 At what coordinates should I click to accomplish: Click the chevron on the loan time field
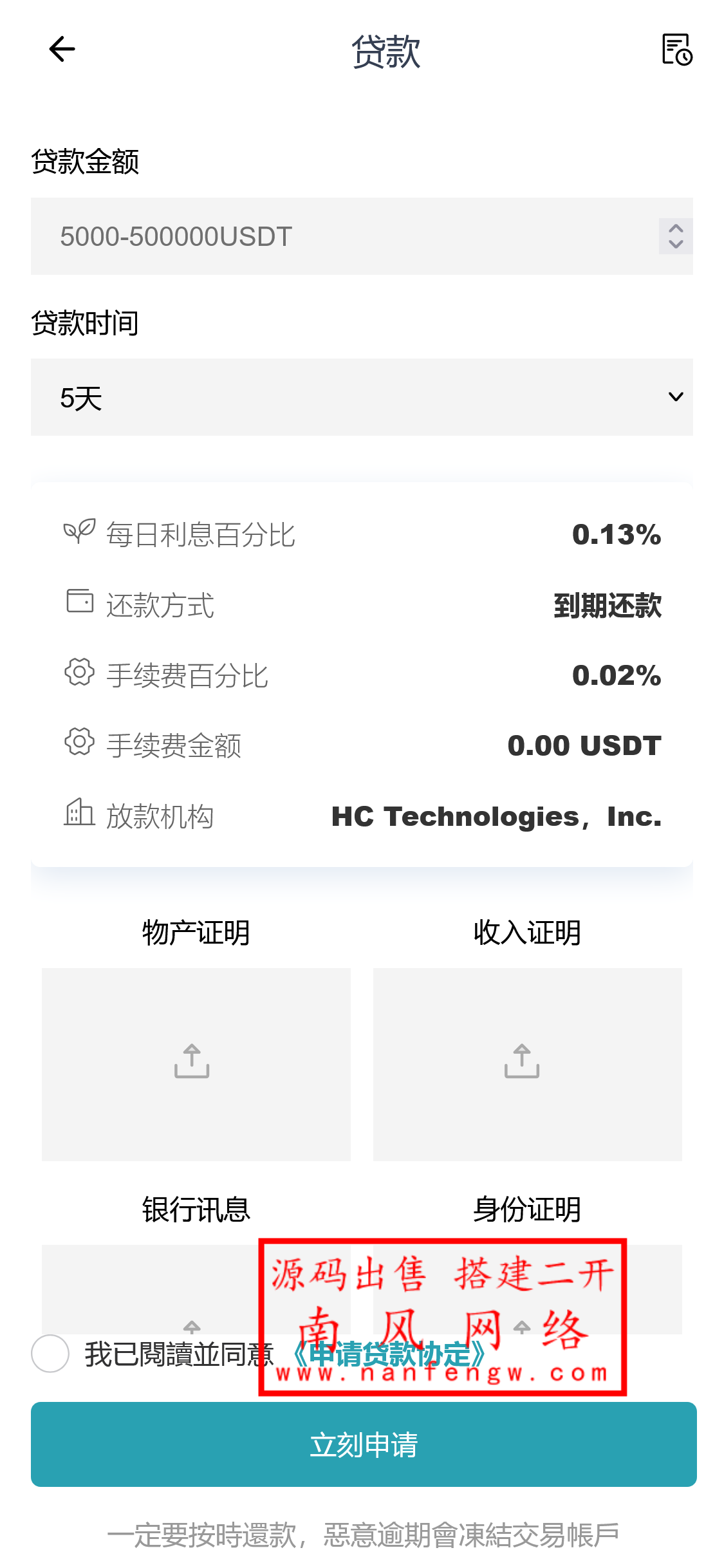[x=675, y=397]
